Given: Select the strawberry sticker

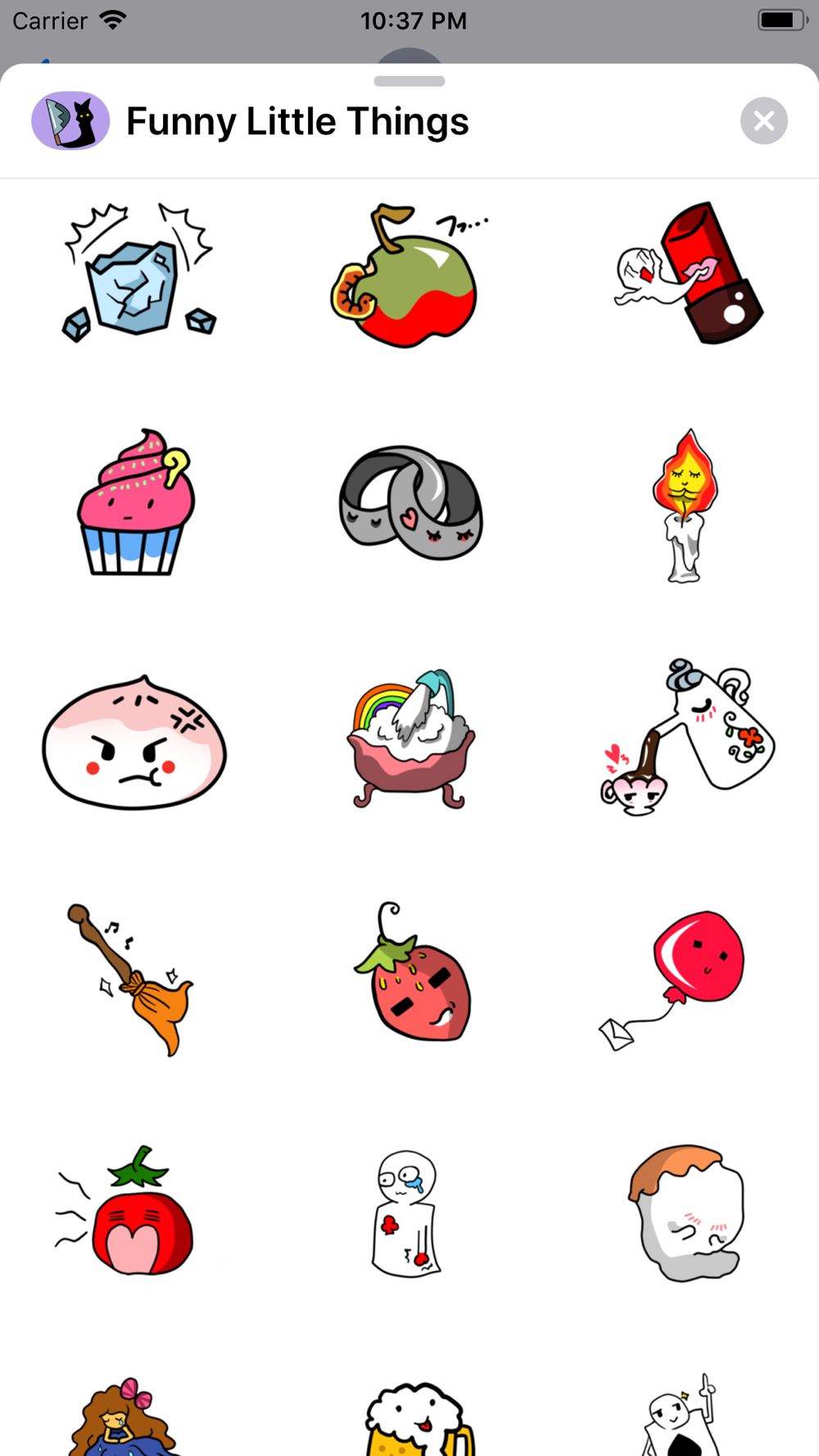Looking at the screenshot, I should point(412,972).
